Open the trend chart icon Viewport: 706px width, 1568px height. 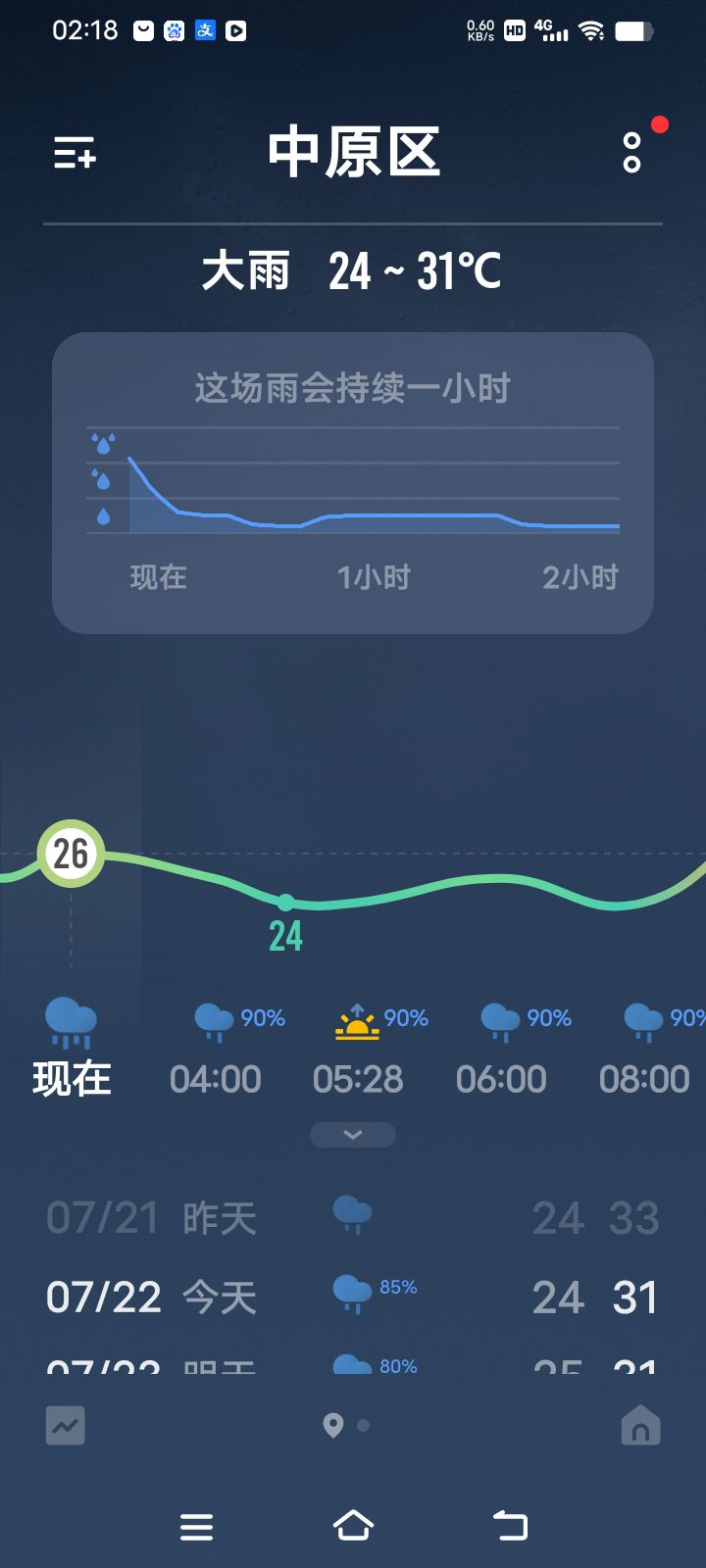(66, 1425)
